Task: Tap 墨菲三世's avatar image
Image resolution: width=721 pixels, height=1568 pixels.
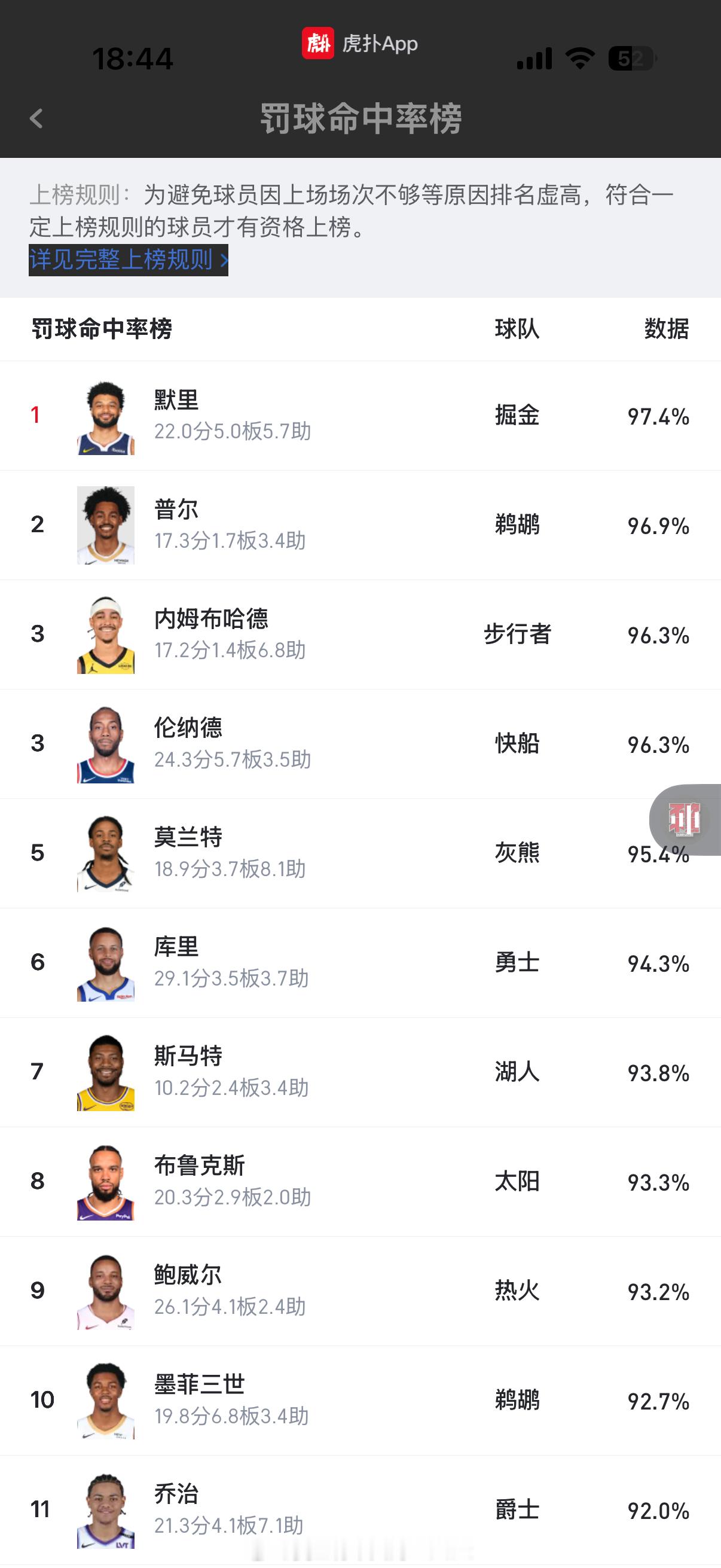Action: [x=105, y=1401]
